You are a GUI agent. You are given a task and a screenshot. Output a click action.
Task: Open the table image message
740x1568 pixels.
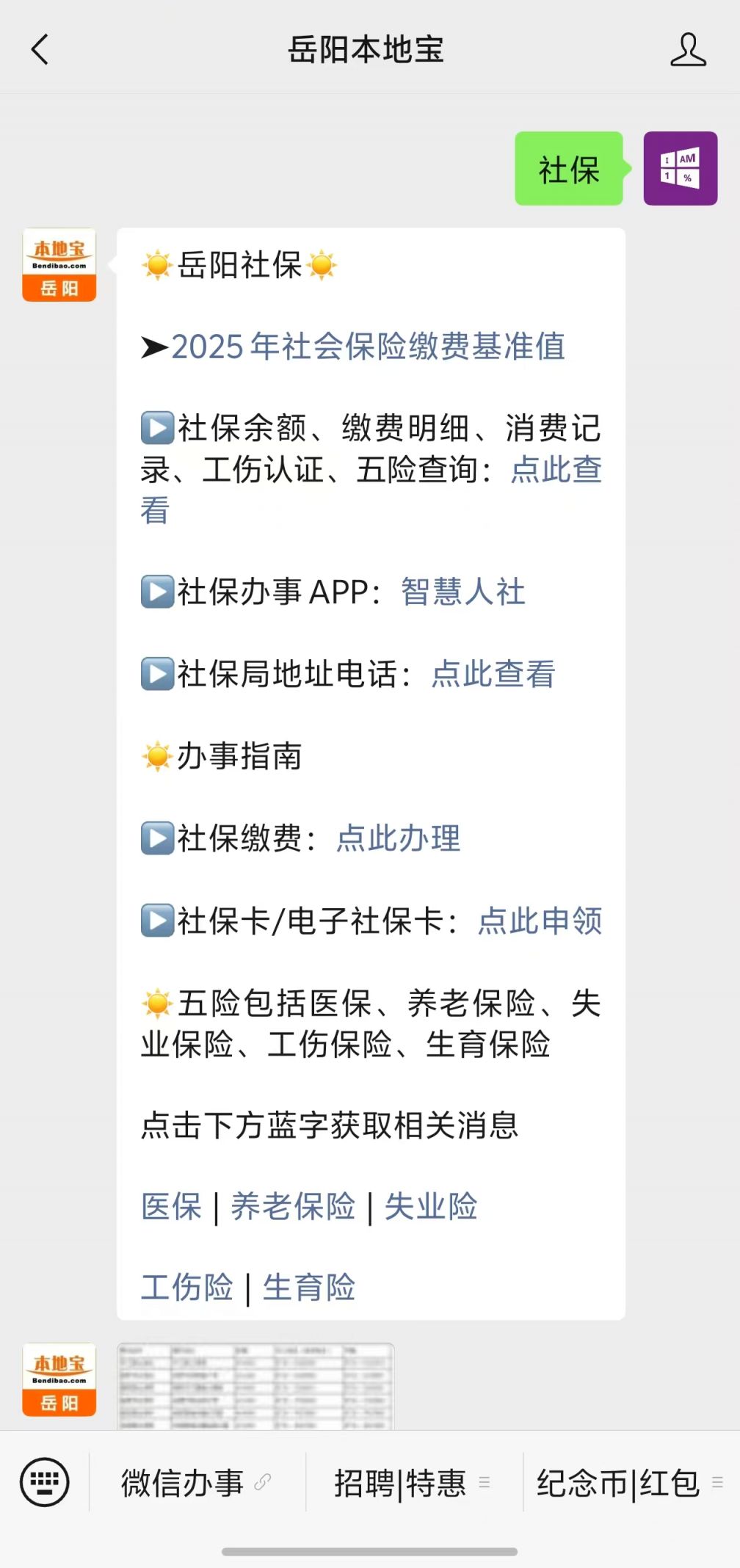click(255, 1386)
